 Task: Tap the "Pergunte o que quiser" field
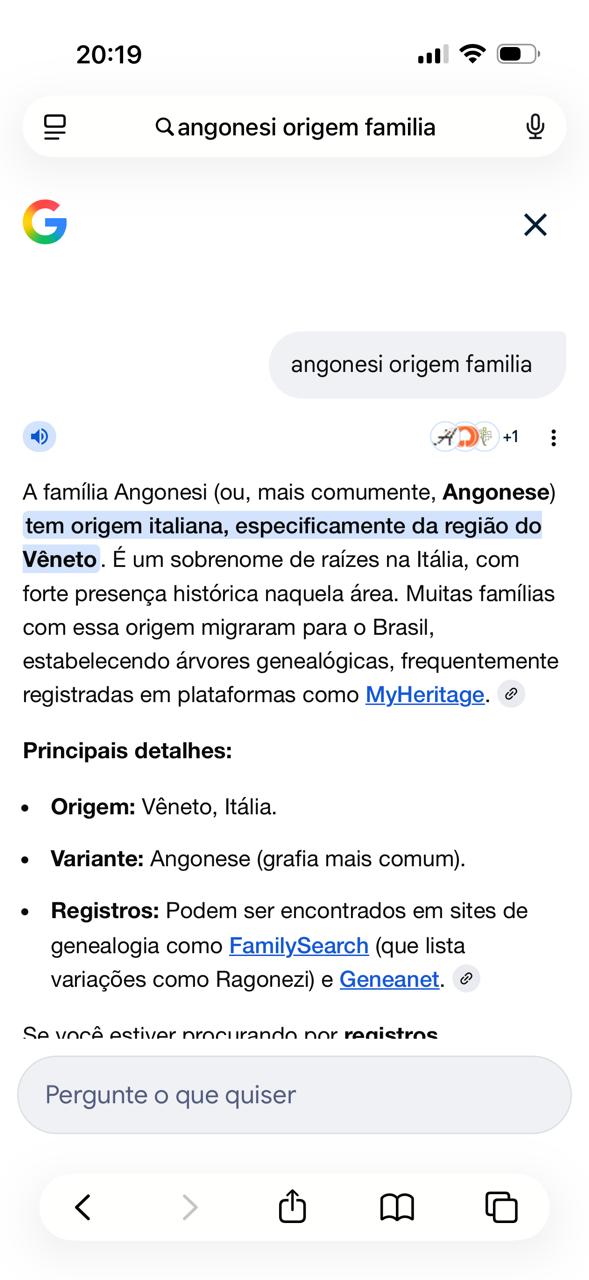click(294, 1095)
